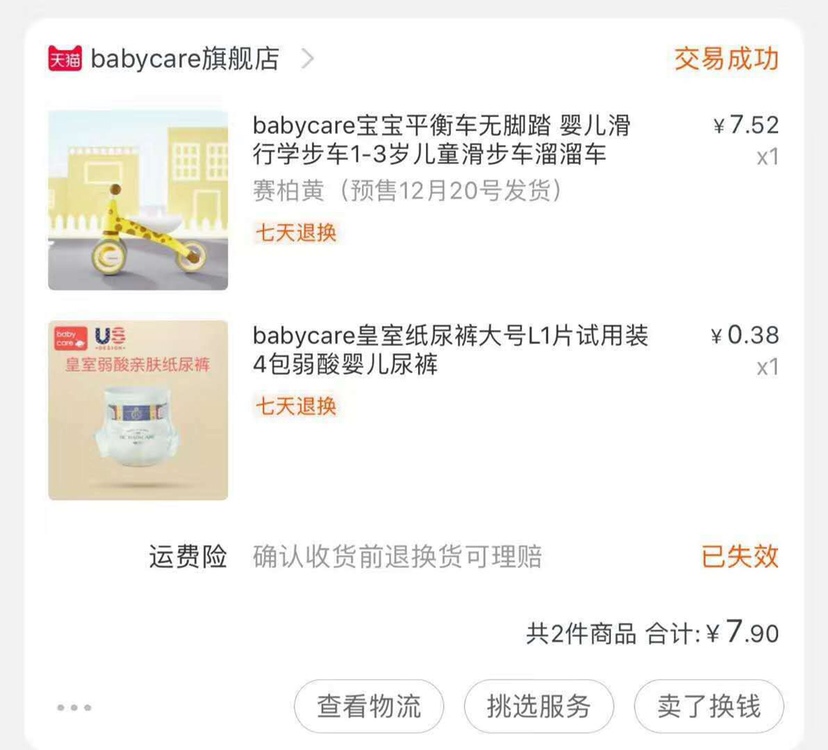Viewport: 828px width, 750px height.
Task: Tap 查看物流 to view shipping
Action: 369,707
